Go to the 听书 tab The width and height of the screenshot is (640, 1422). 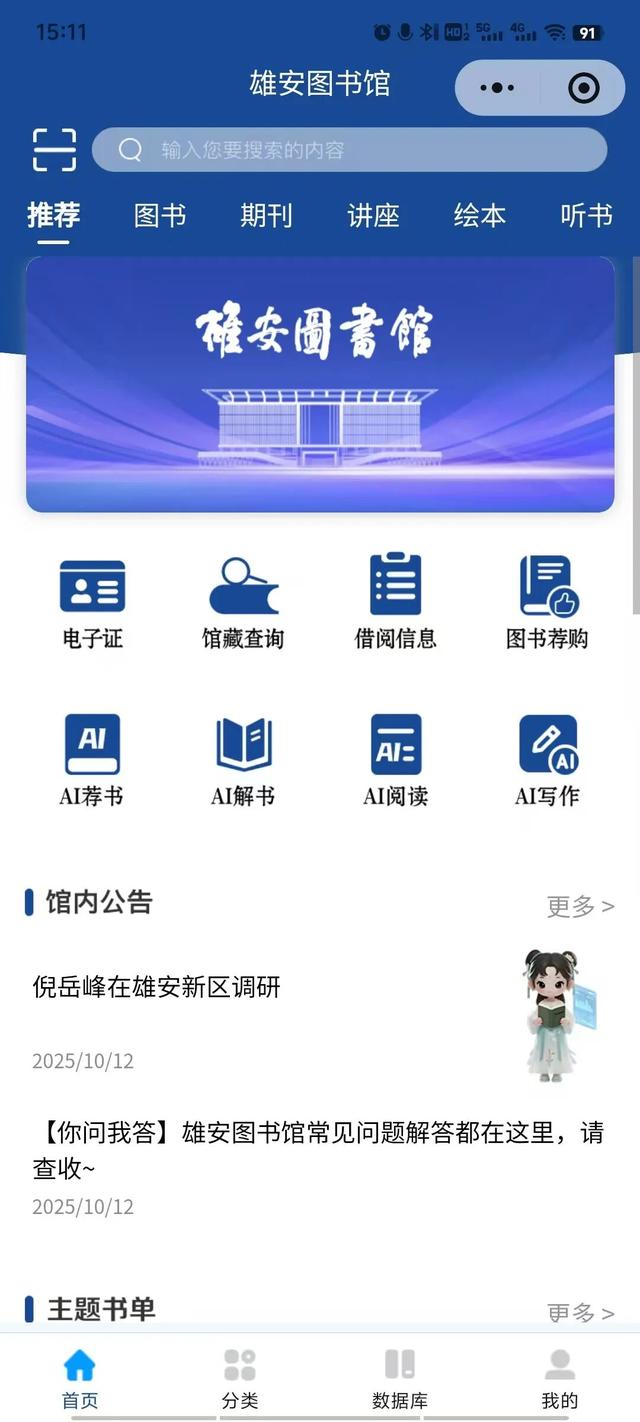coord(586,215)
